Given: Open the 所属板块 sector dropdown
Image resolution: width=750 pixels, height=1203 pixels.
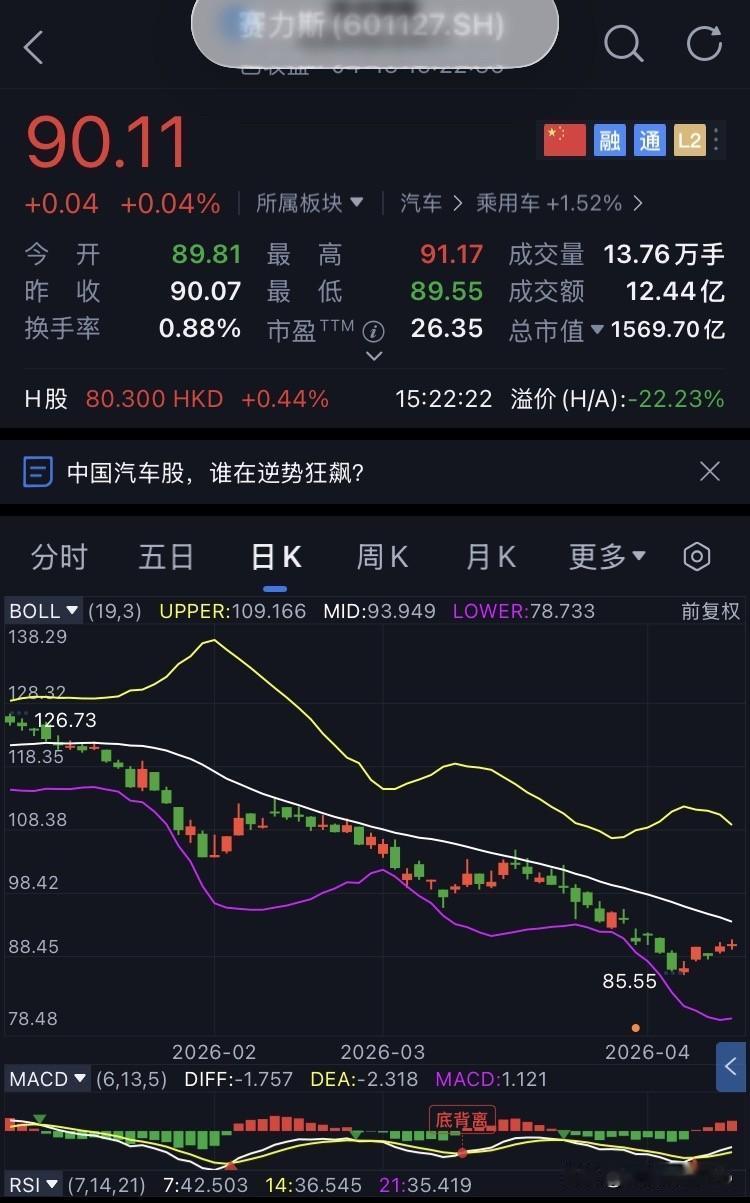Looking at the screenshot, I should (311, 203).
